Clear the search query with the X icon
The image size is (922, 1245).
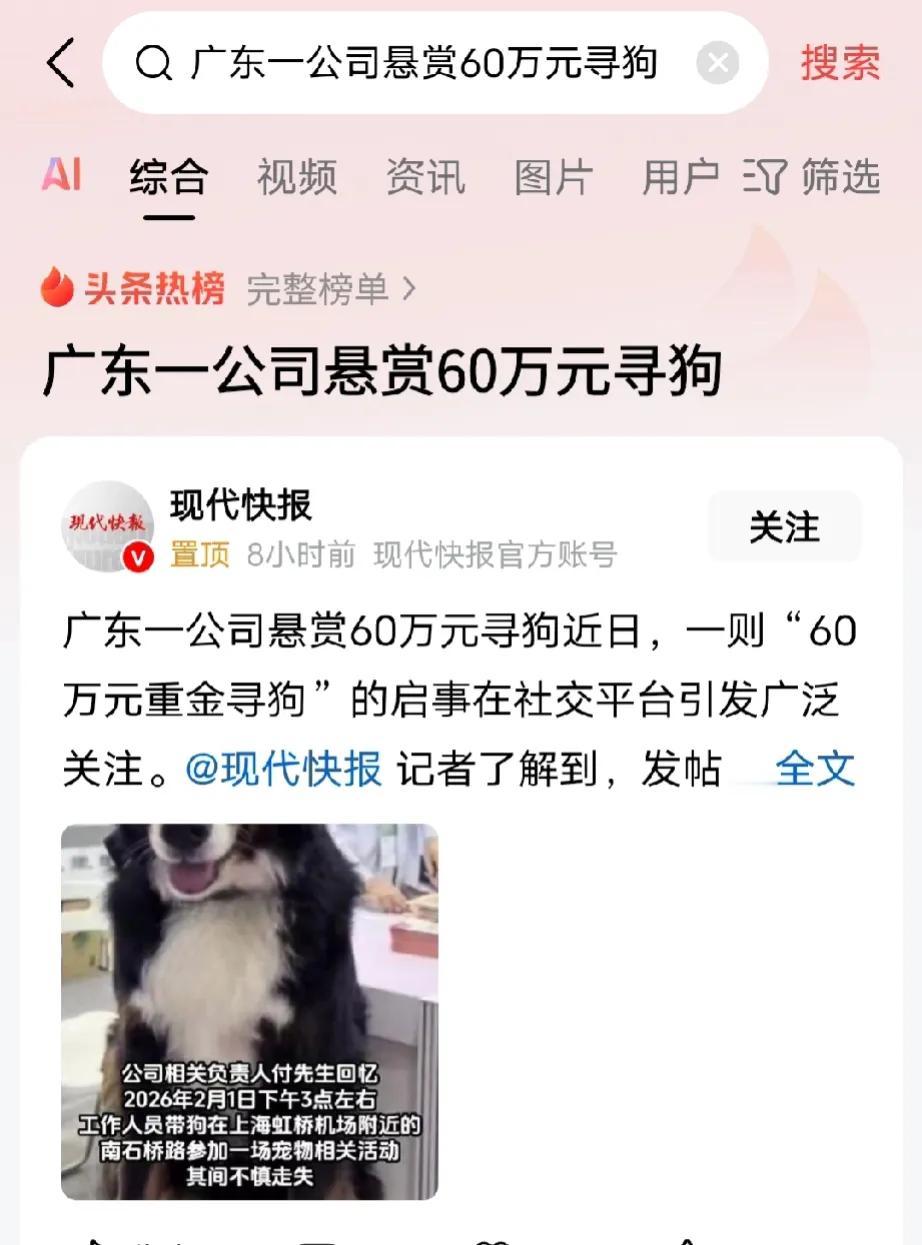point(717,62)
